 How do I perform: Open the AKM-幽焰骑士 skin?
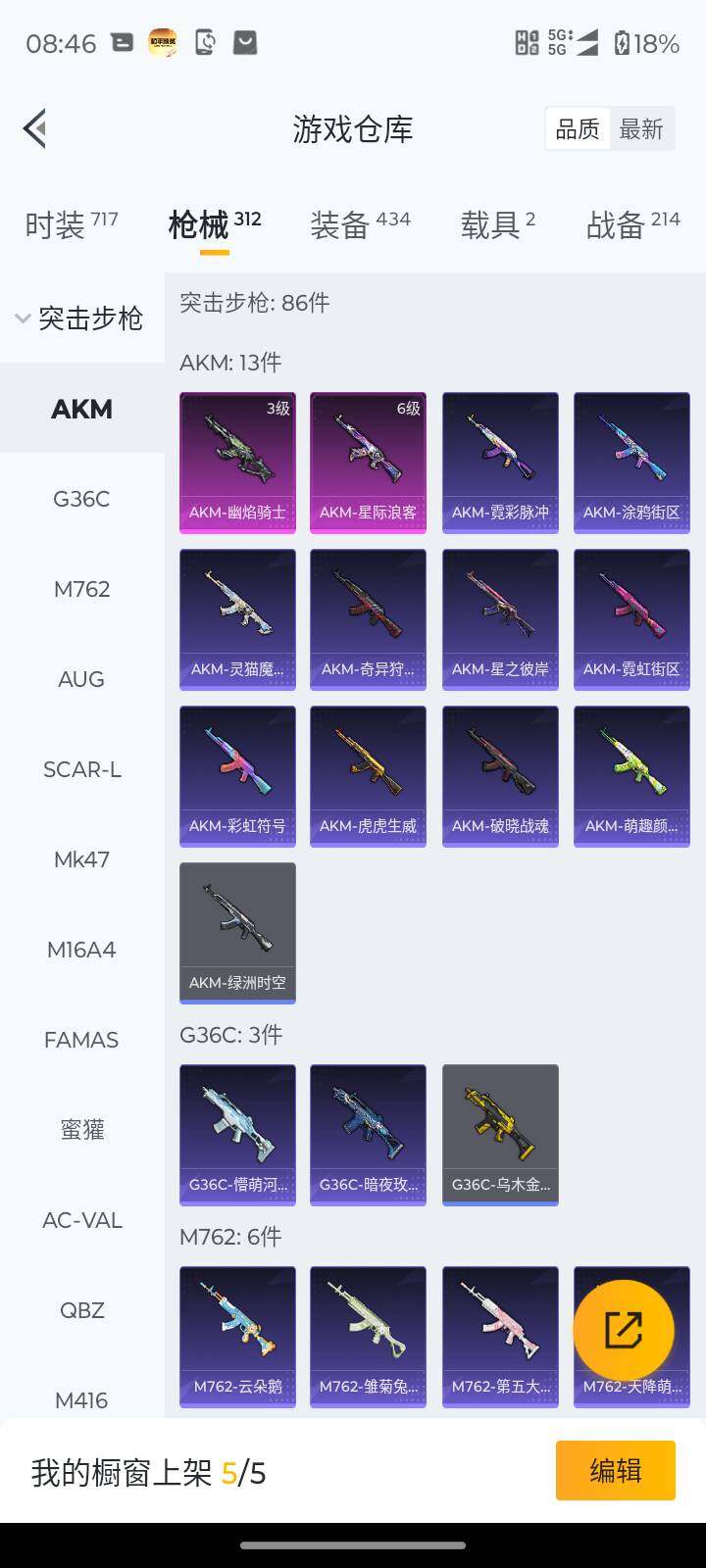pyautogui.click(x=237, y=463)
